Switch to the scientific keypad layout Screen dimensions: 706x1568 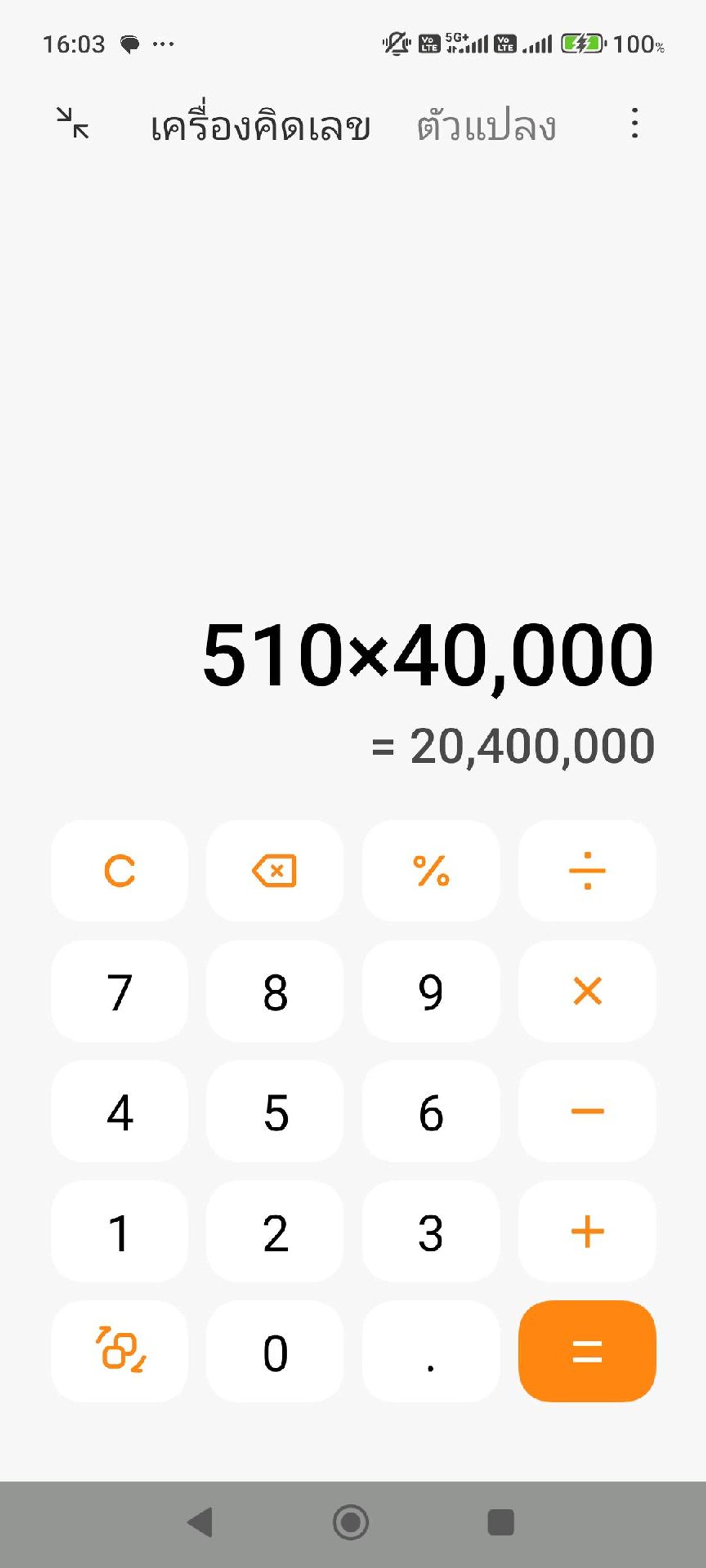[x=119, y=1351]
